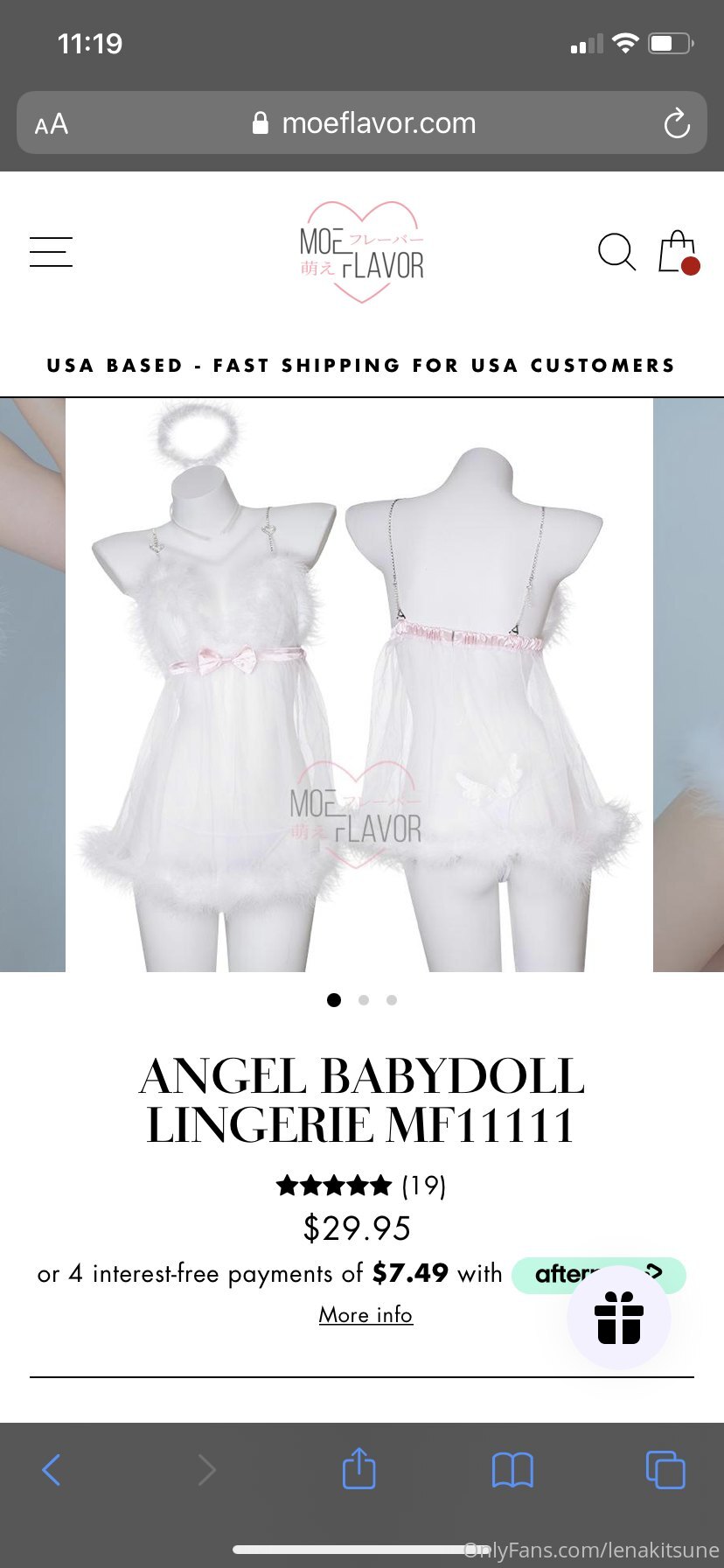Open the Angel Babydoll product image
Screen dimensions: 724x1568
(x=359, y=684)
